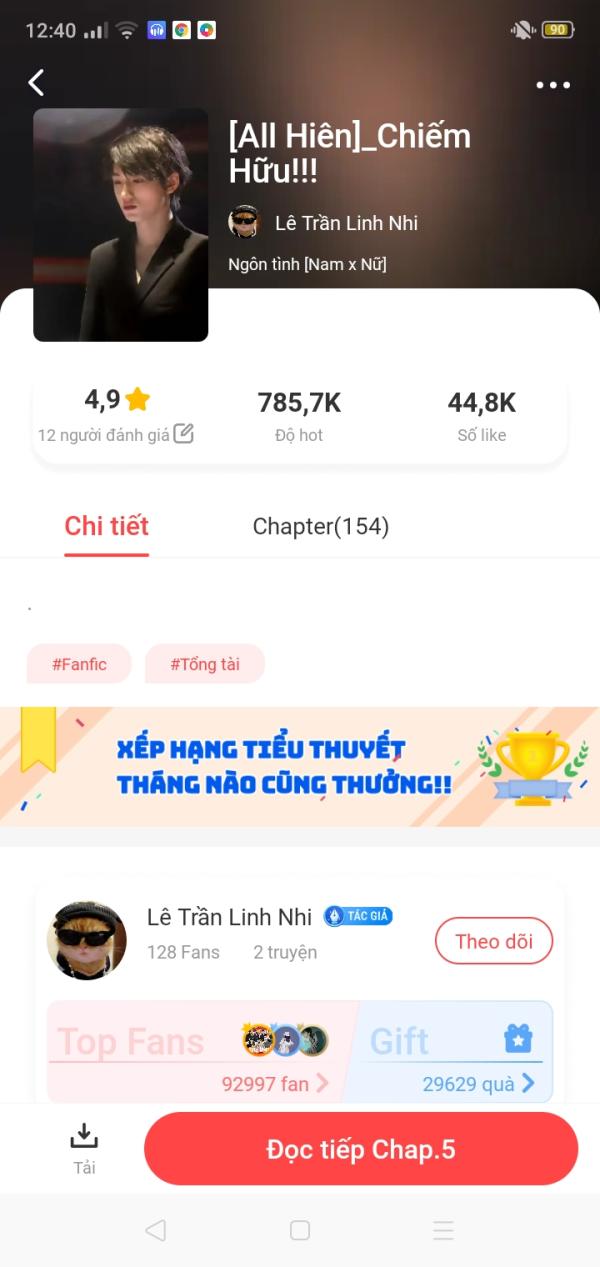Open the author avatar in the card
Screen dimensions: 600x1267
87,940
